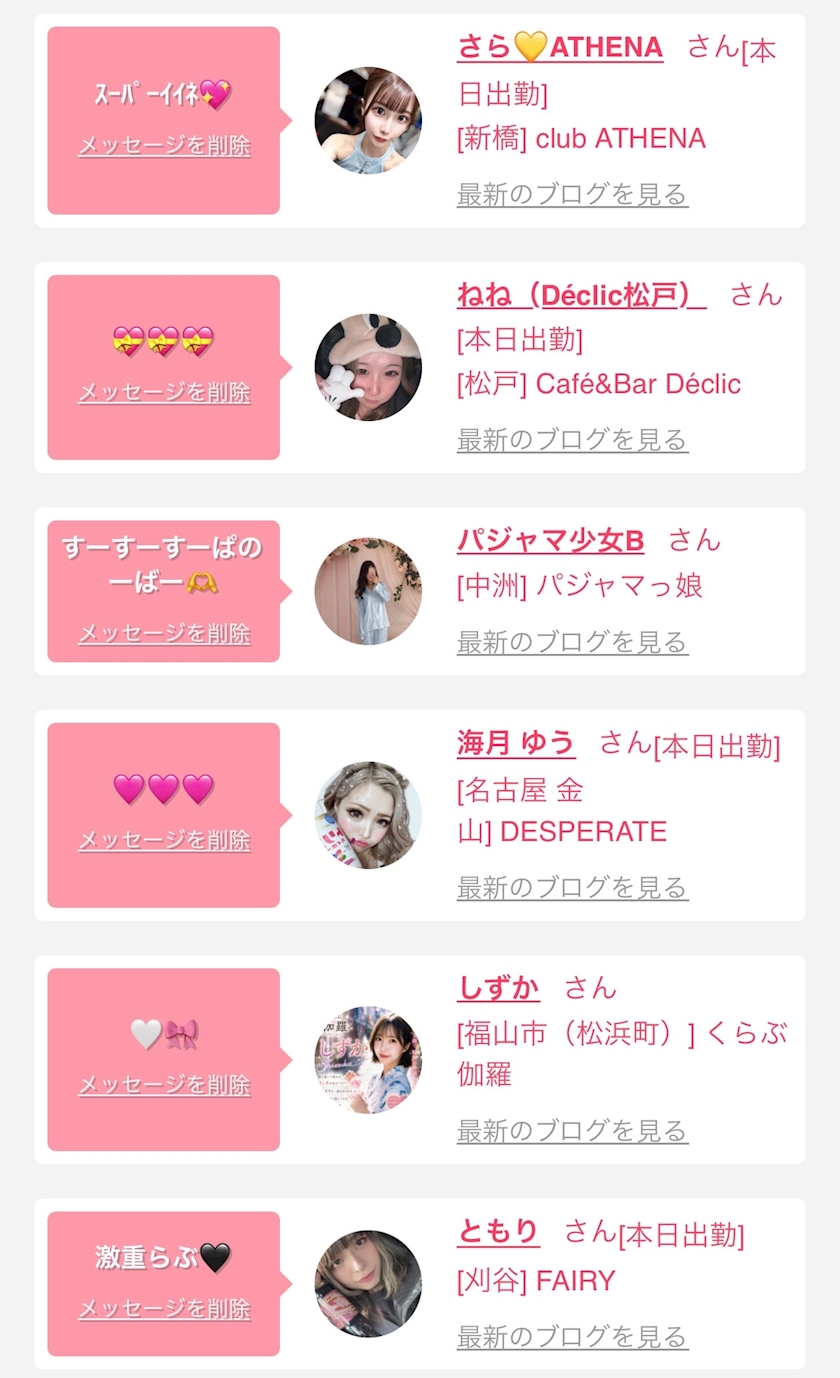Open さら ATHENA's profile name link
Image resolution: width=840 pixels, height=1378 pixels.
[x=560, y=47]
